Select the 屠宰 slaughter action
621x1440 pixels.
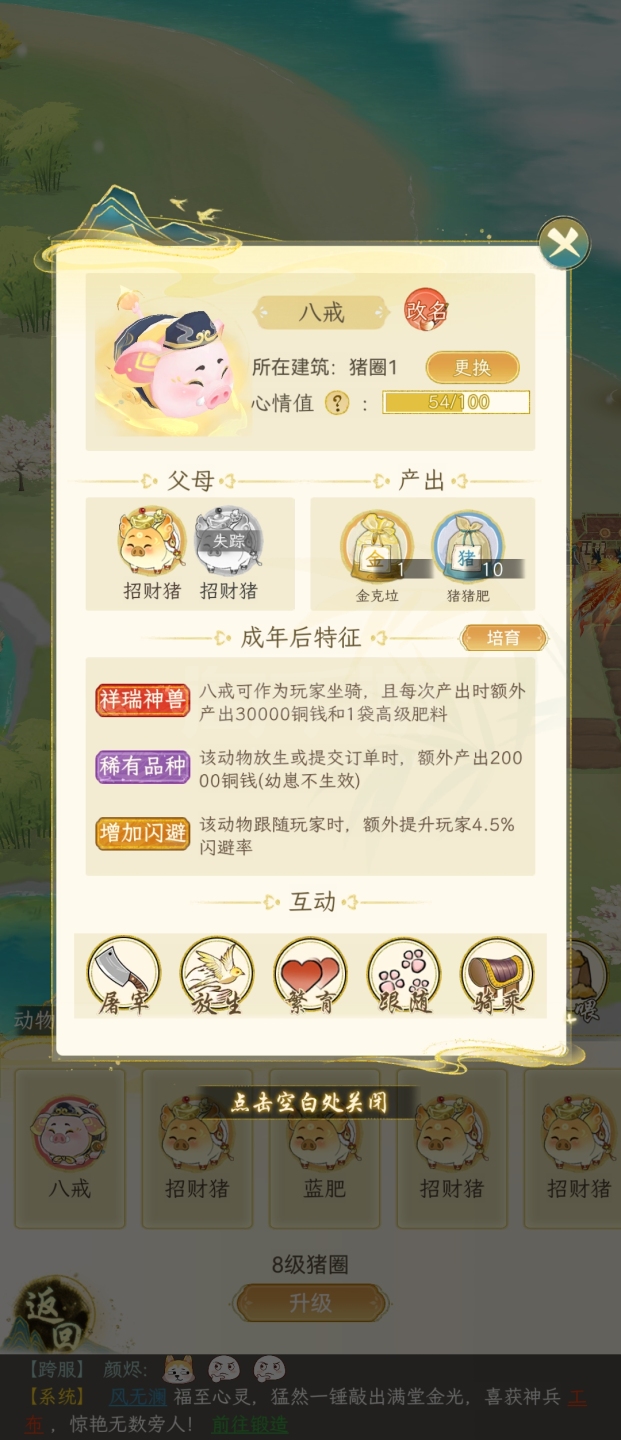pos(124,975)
